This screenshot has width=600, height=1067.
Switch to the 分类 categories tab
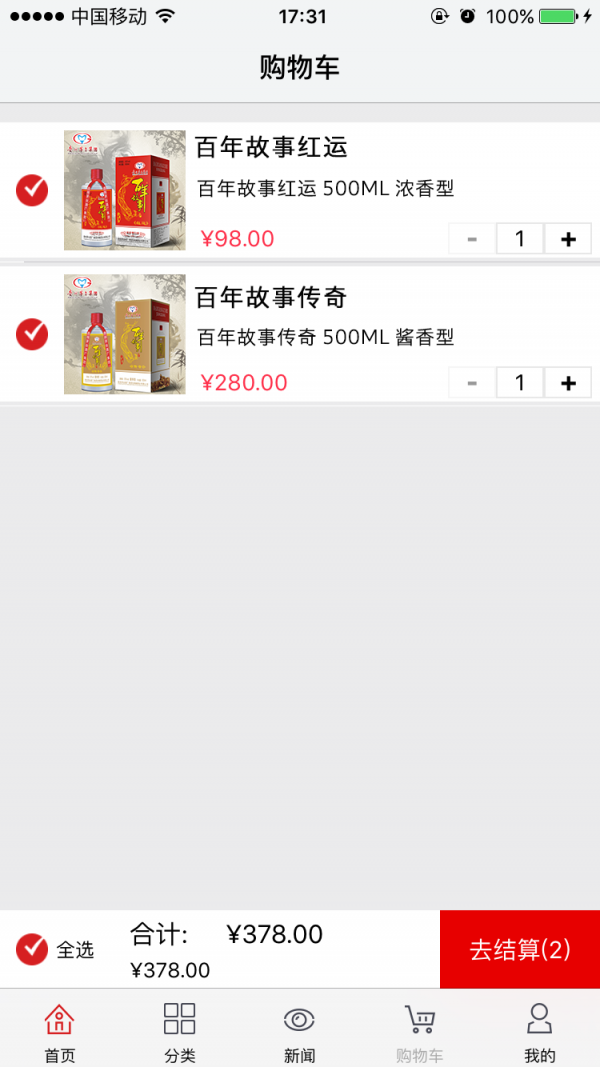180,1032
